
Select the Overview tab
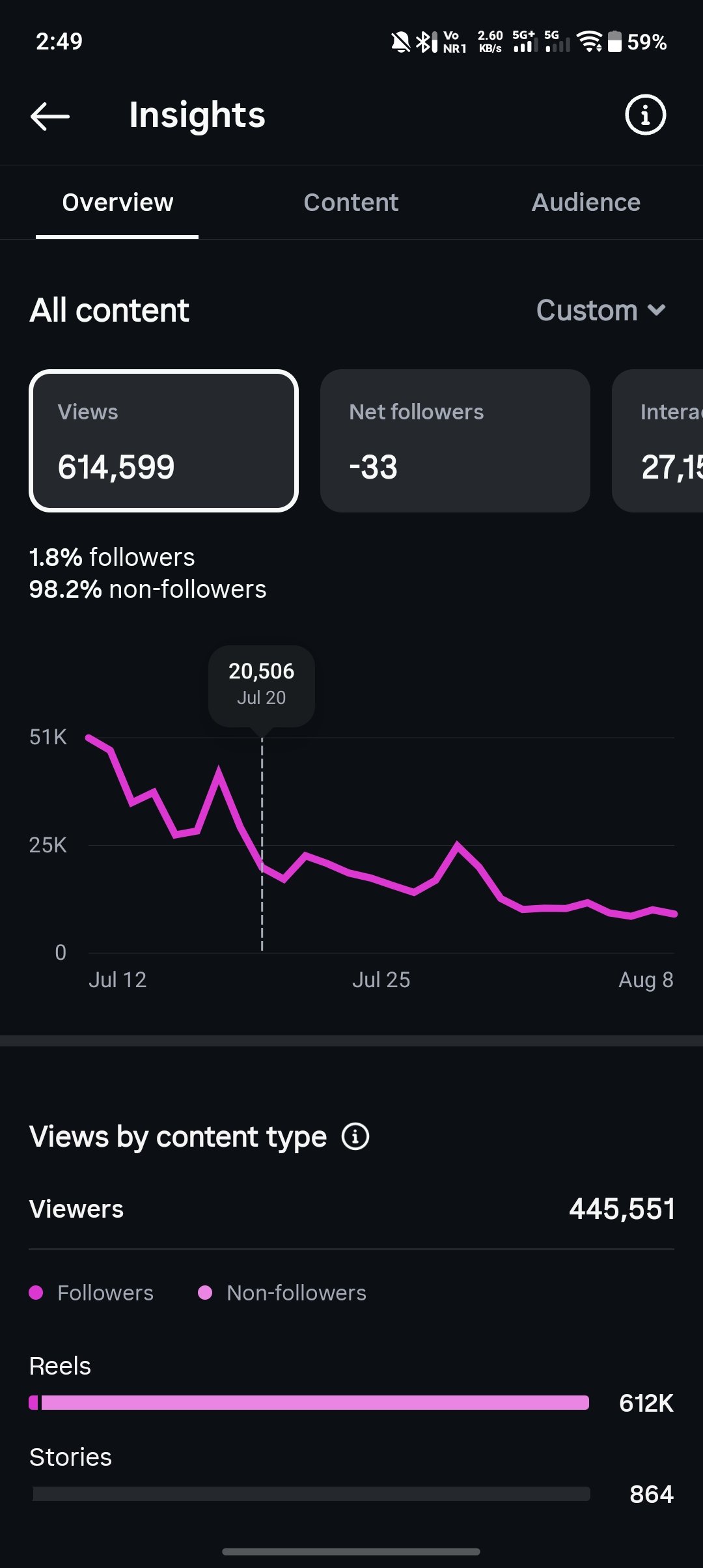pos(117,203)
